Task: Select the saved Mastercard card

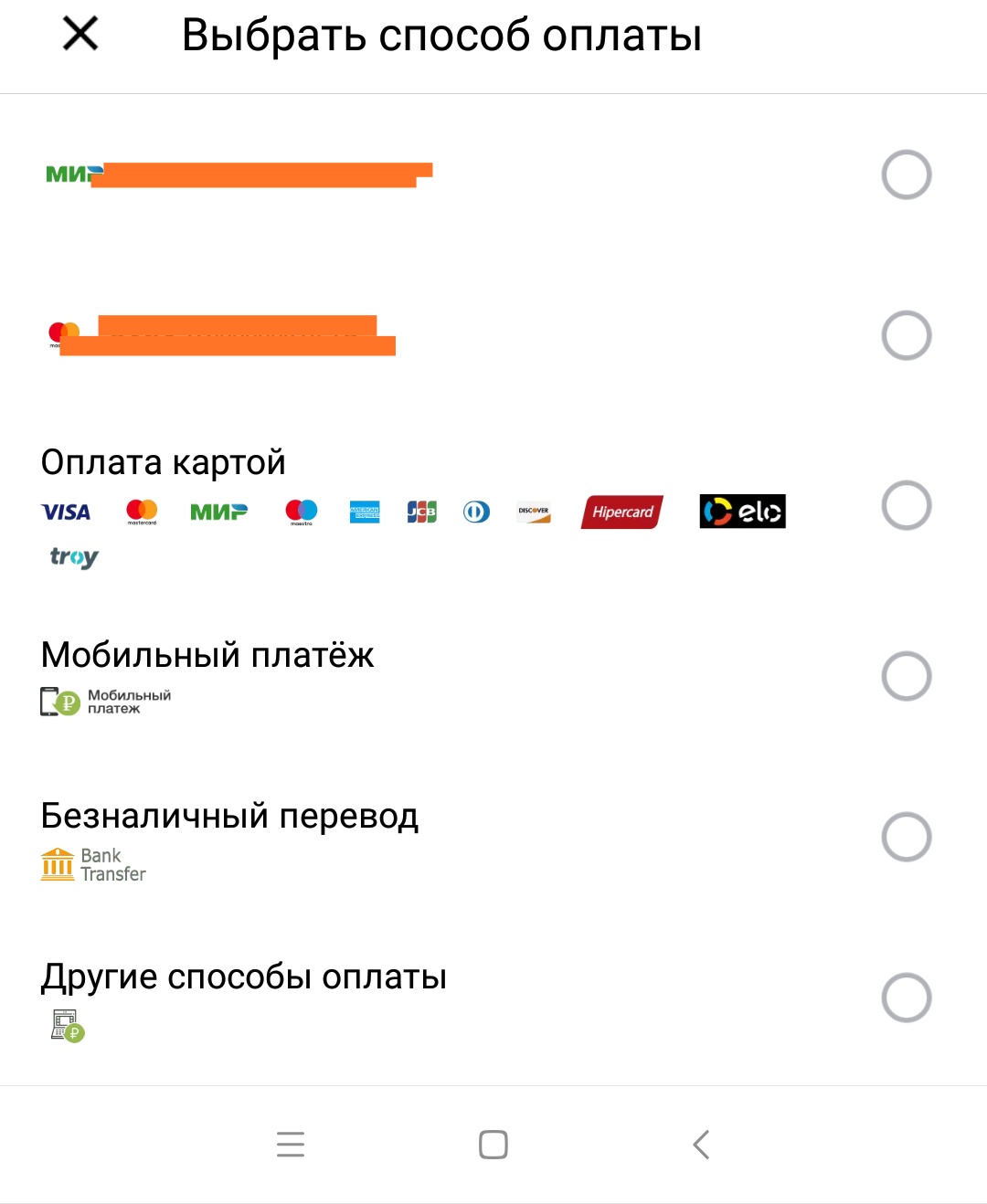Action: pyautogui.click(x=906, y=335)
